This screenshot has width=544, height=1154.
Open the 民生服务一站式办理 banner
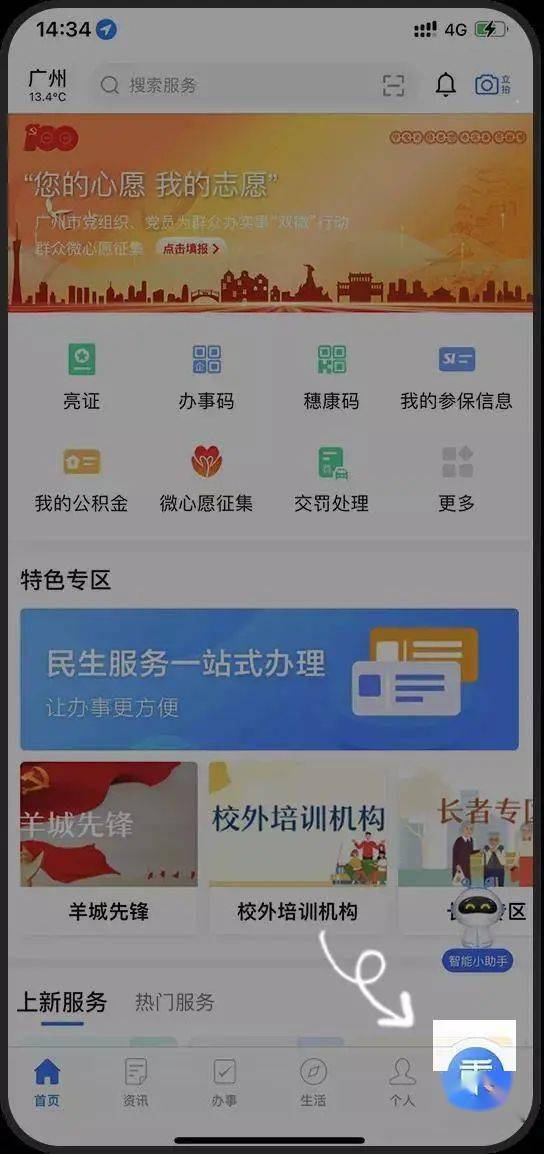(x=269, y=679)
